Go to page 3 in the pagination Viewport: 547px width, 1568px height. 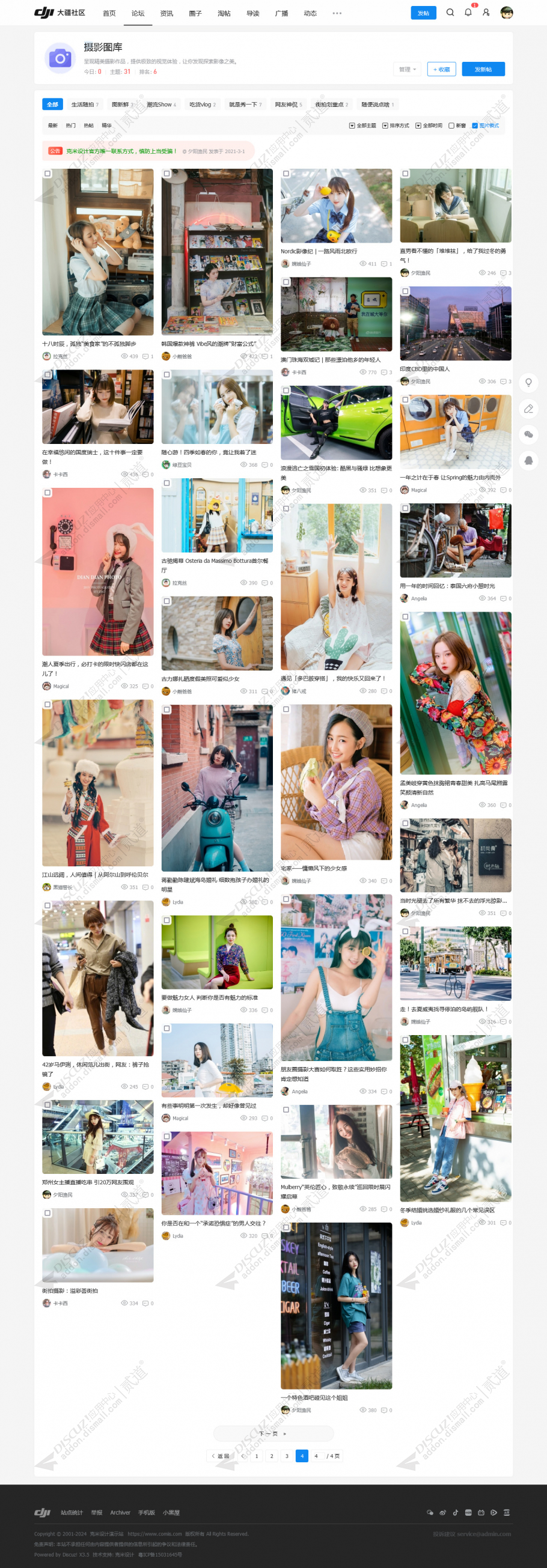point(286,1456)
